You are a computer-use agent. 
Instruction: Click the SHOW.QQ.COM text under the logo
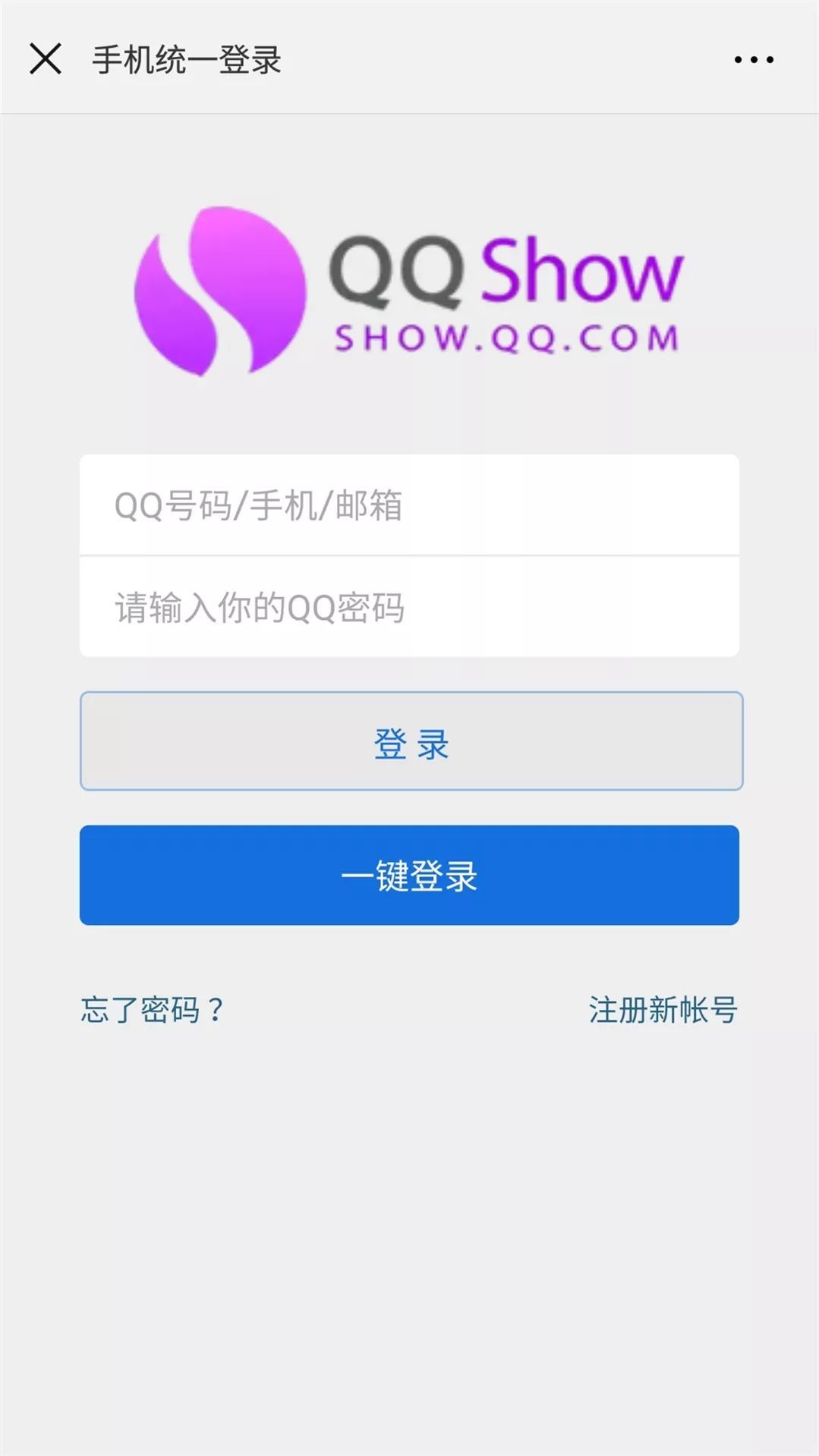pos(507,338)
